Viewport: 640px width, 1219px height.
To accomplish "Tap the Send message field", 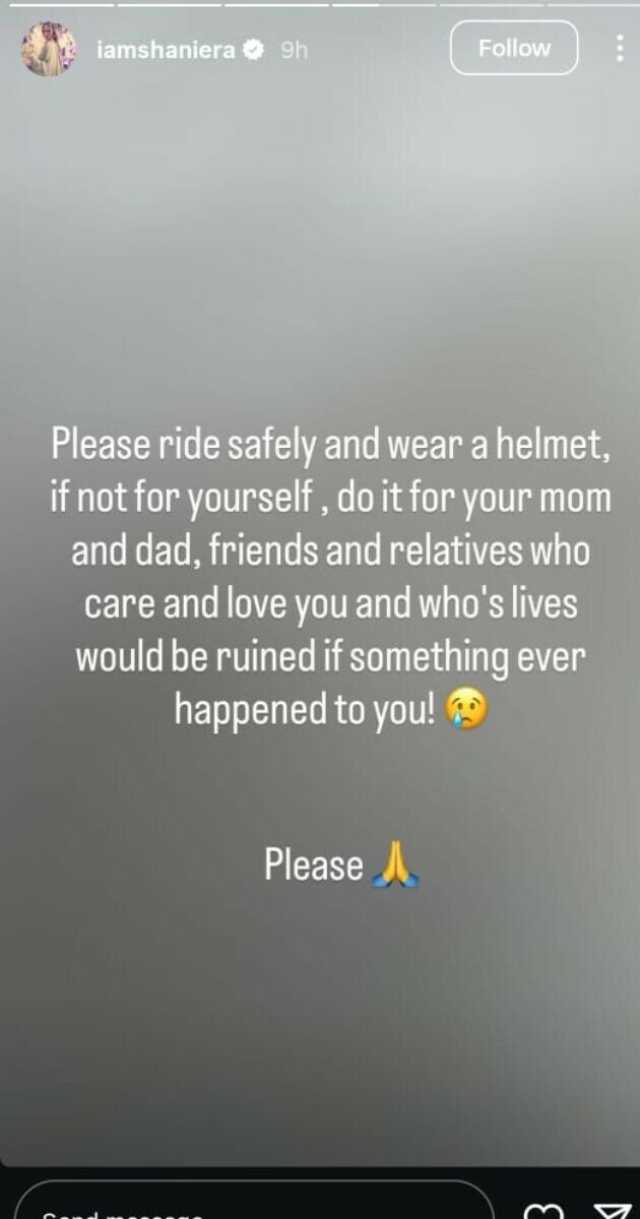I will click(x=250, y=1205).
